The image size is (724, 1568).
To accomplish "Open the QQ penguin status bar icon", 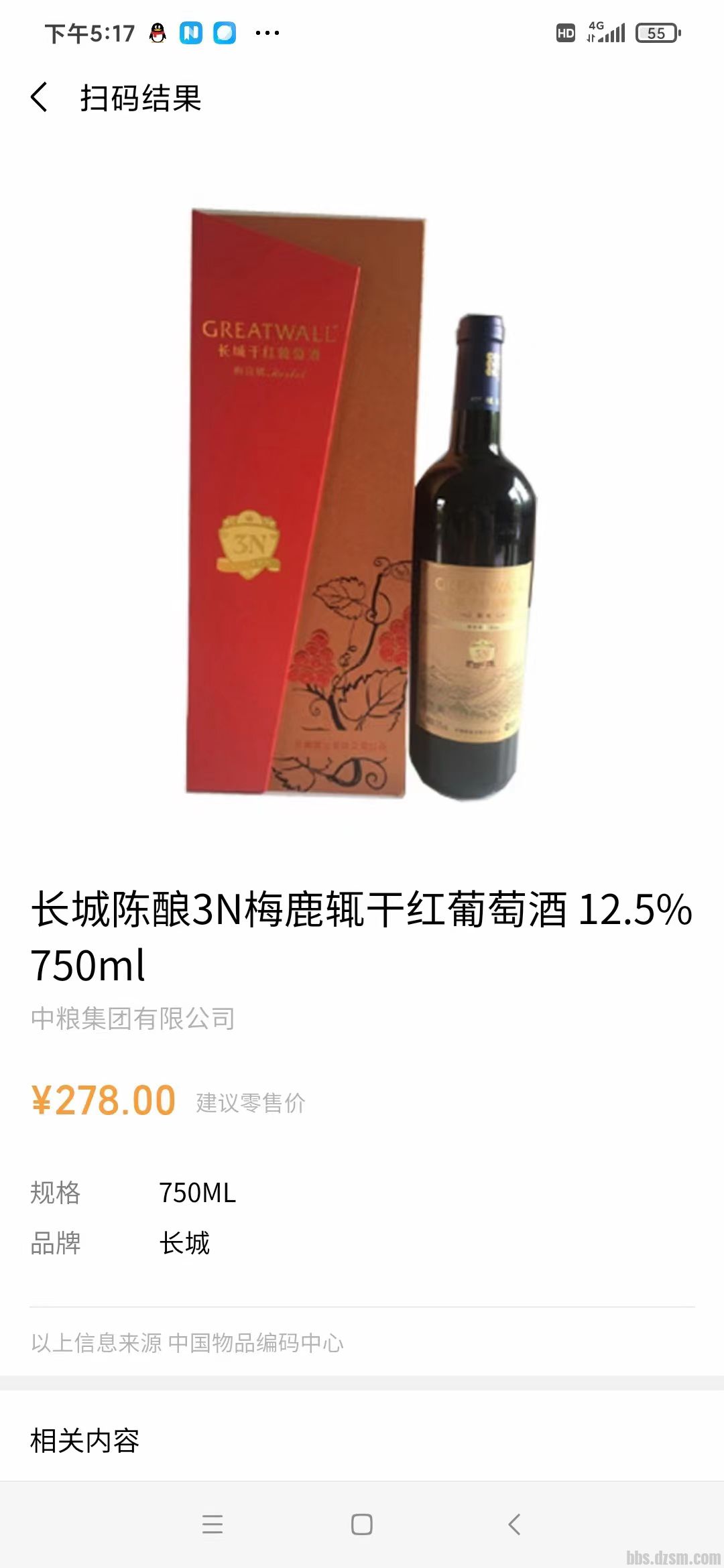I will (156, 31).
